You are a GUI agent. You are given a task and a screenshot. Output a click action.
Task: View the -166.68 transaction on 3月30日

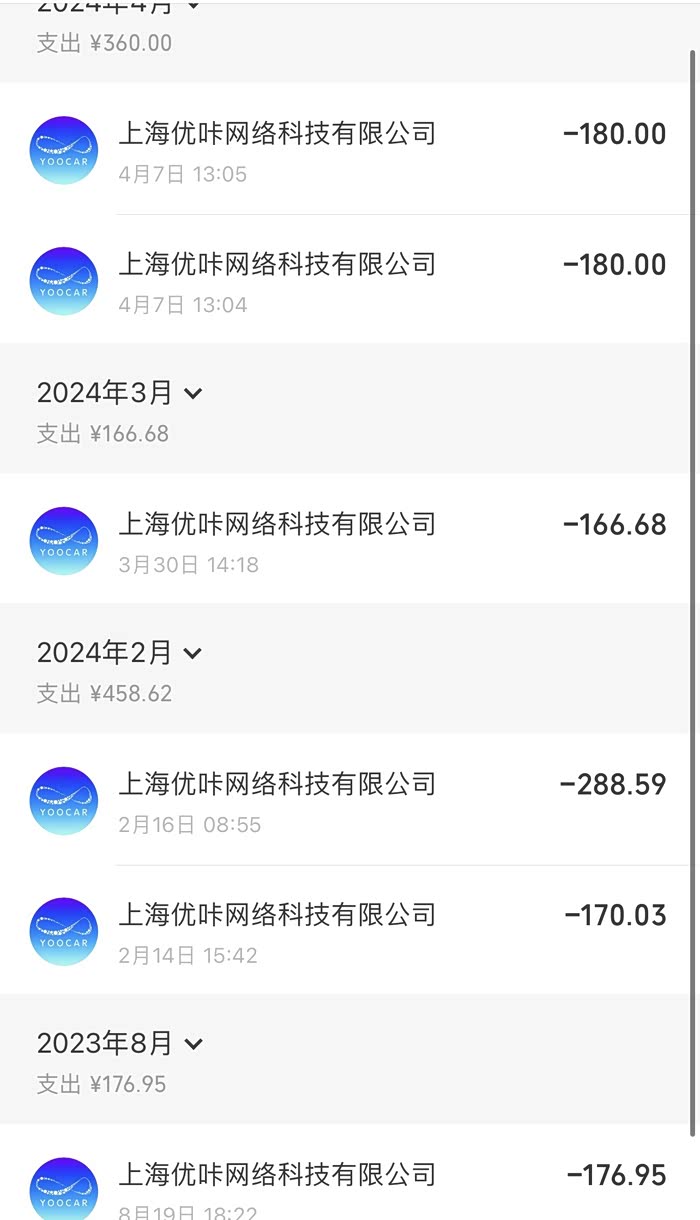pyautogui.click(x=348, y=540)
